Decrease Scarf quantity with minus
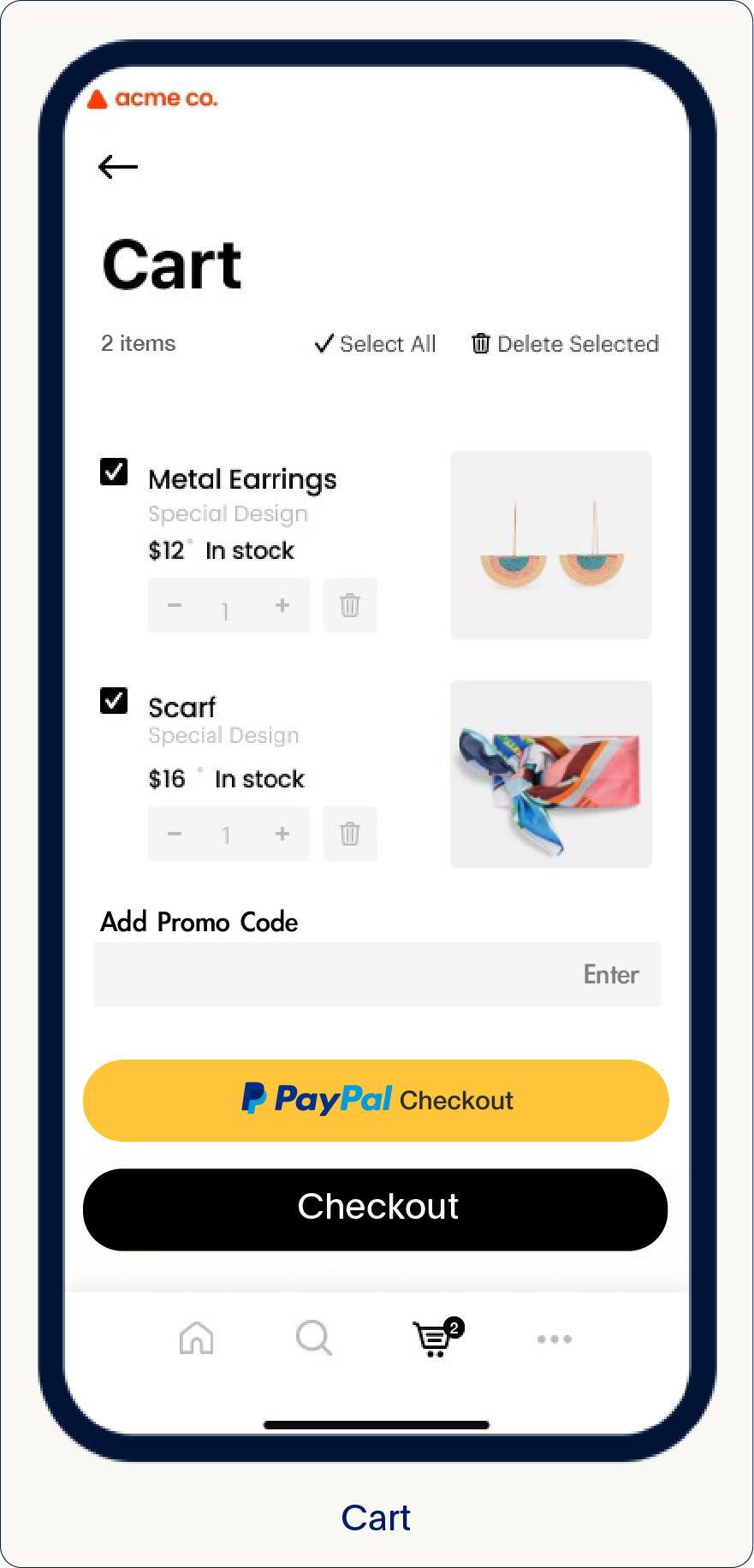 pos(175,834)
